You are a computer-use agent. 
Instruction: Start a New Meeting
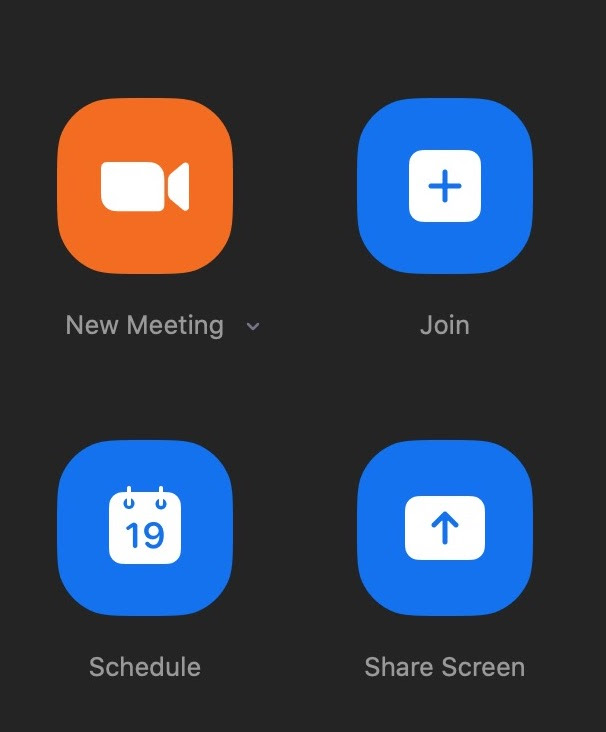pyautogui.click(x=145, y=187)
